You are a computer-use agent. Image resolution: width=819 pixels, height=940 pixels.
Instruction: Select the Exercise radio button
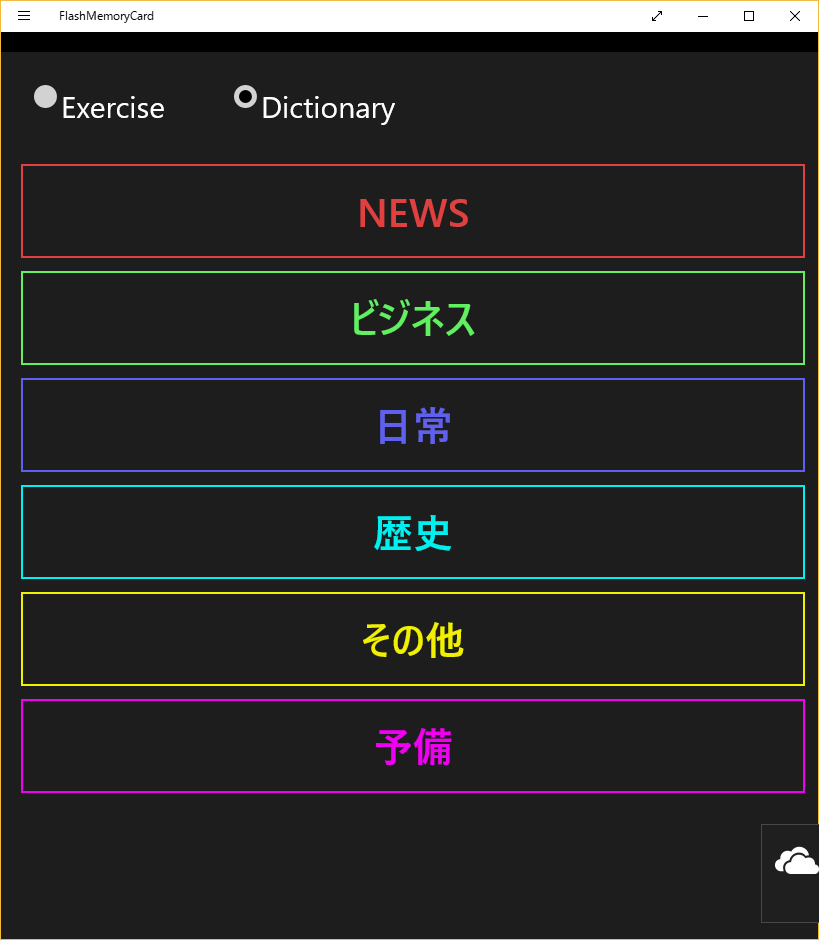[45, 96]
